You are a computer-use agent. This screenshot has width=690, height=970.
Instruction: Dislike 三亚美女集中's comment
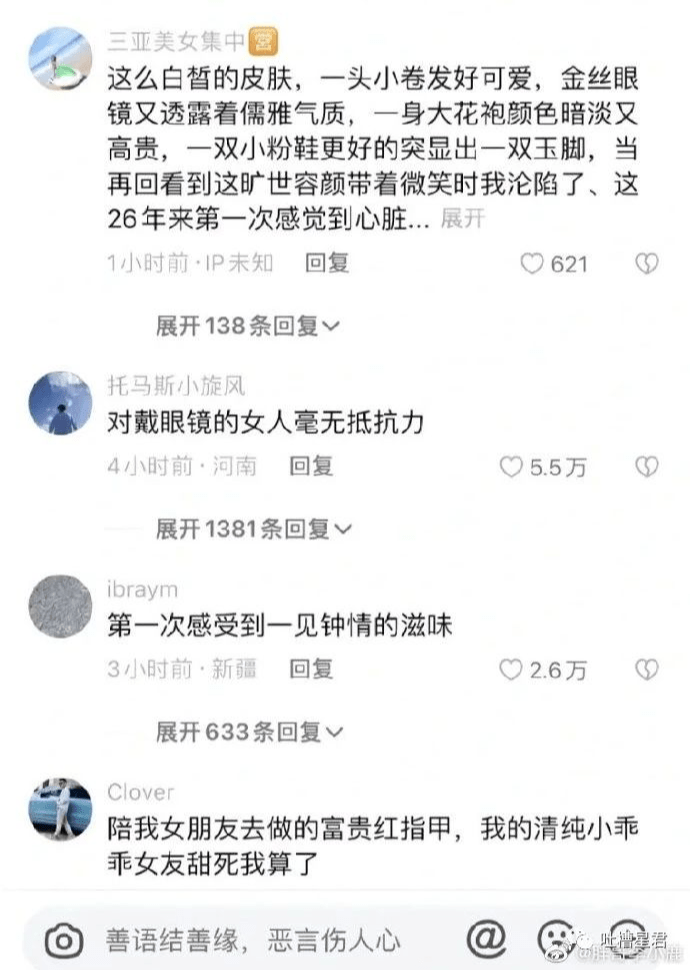648,263
